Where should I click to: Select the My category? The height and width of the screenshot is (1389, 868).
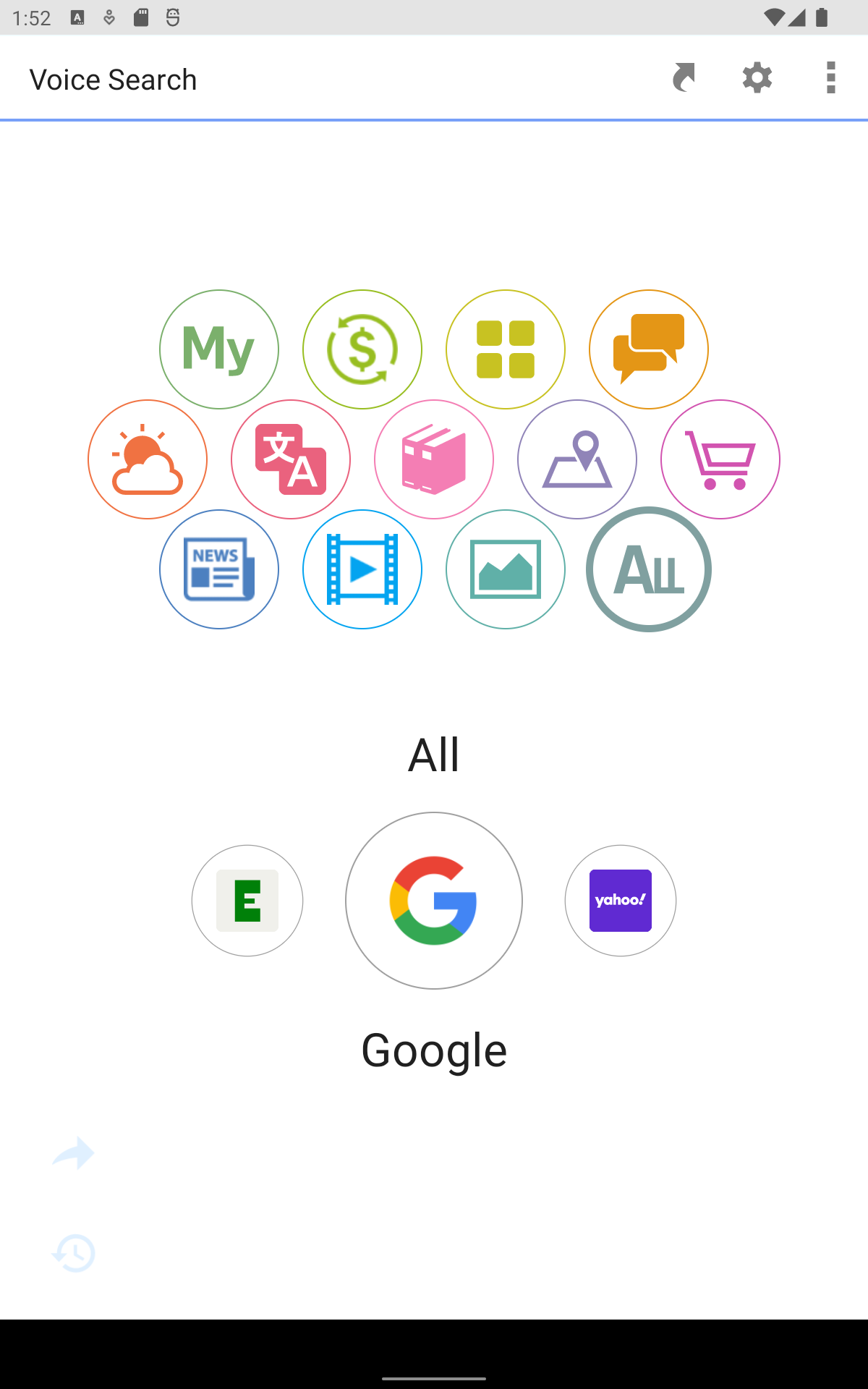pyautogui.click(x=219, y=349)
